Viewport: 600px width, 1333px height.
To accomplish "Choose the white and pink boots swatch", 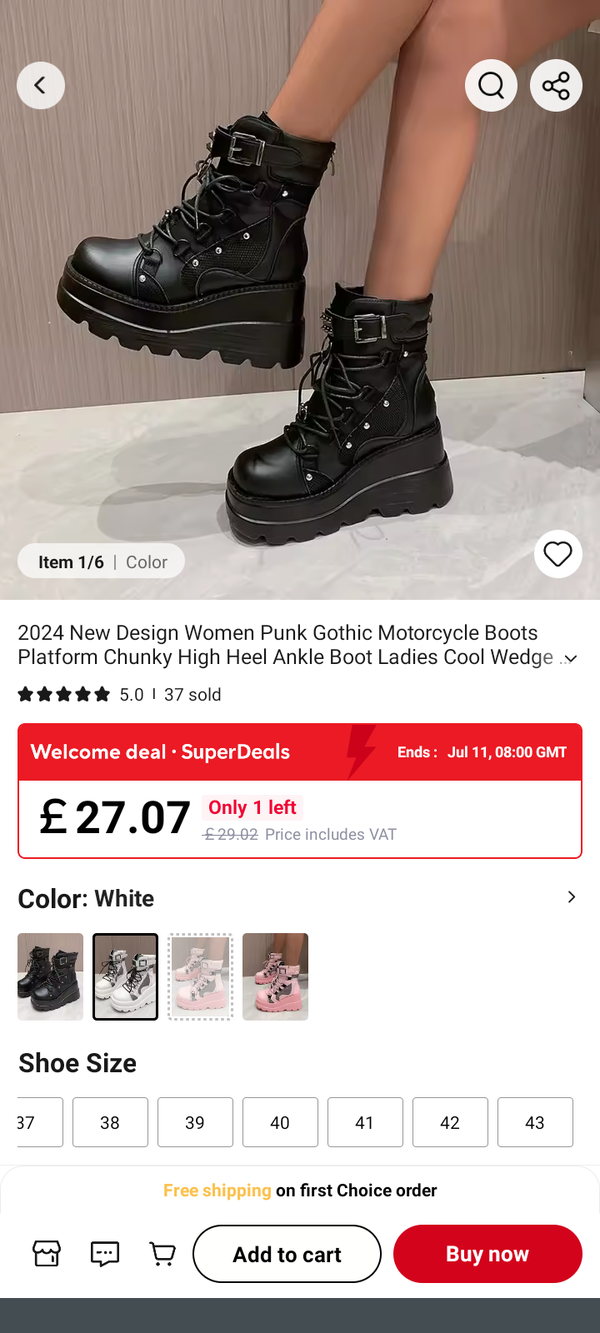I will click(x=200, y=976).
